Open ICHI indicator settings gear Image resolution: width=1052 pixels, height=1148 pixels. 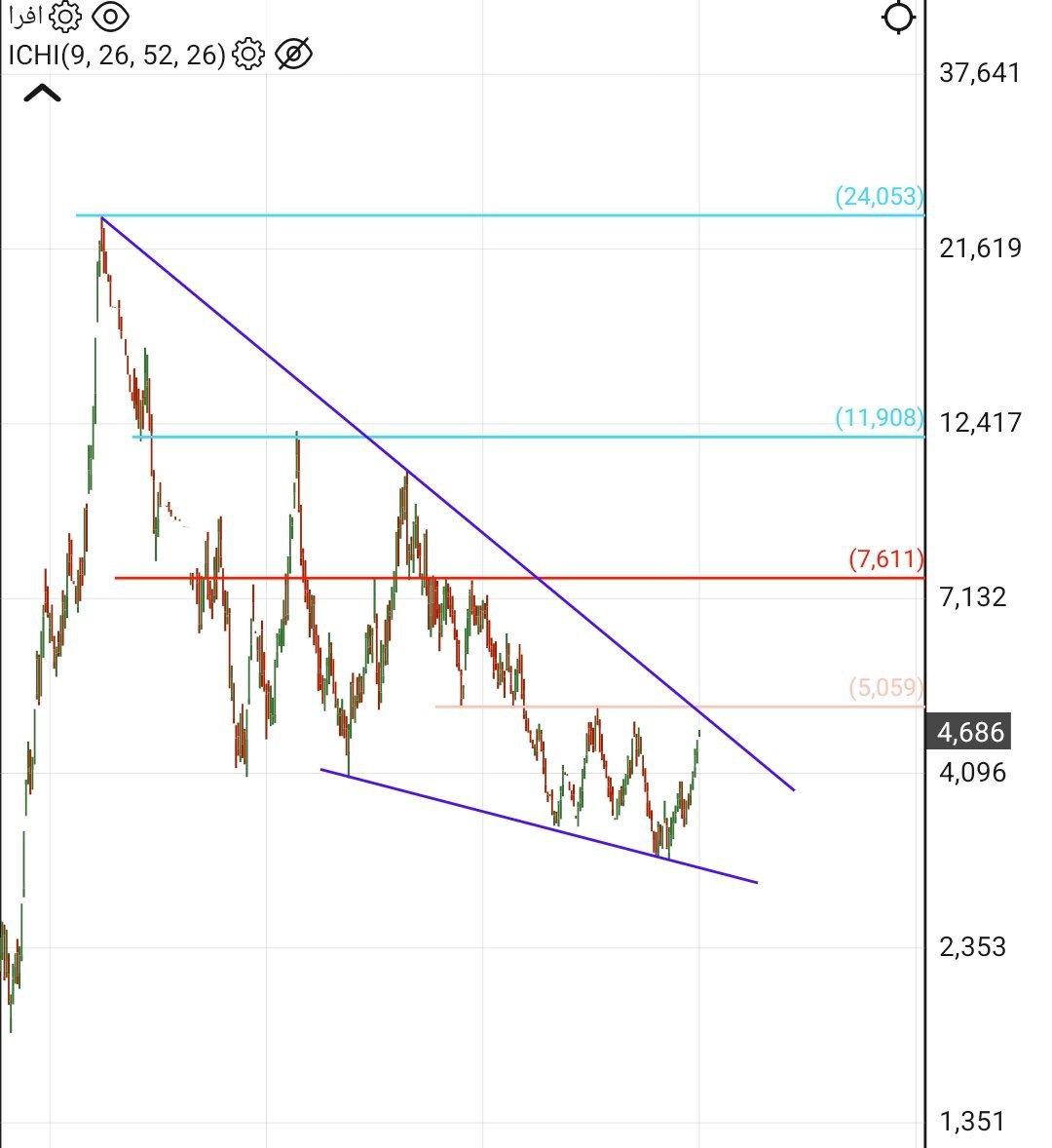[249, 55]
